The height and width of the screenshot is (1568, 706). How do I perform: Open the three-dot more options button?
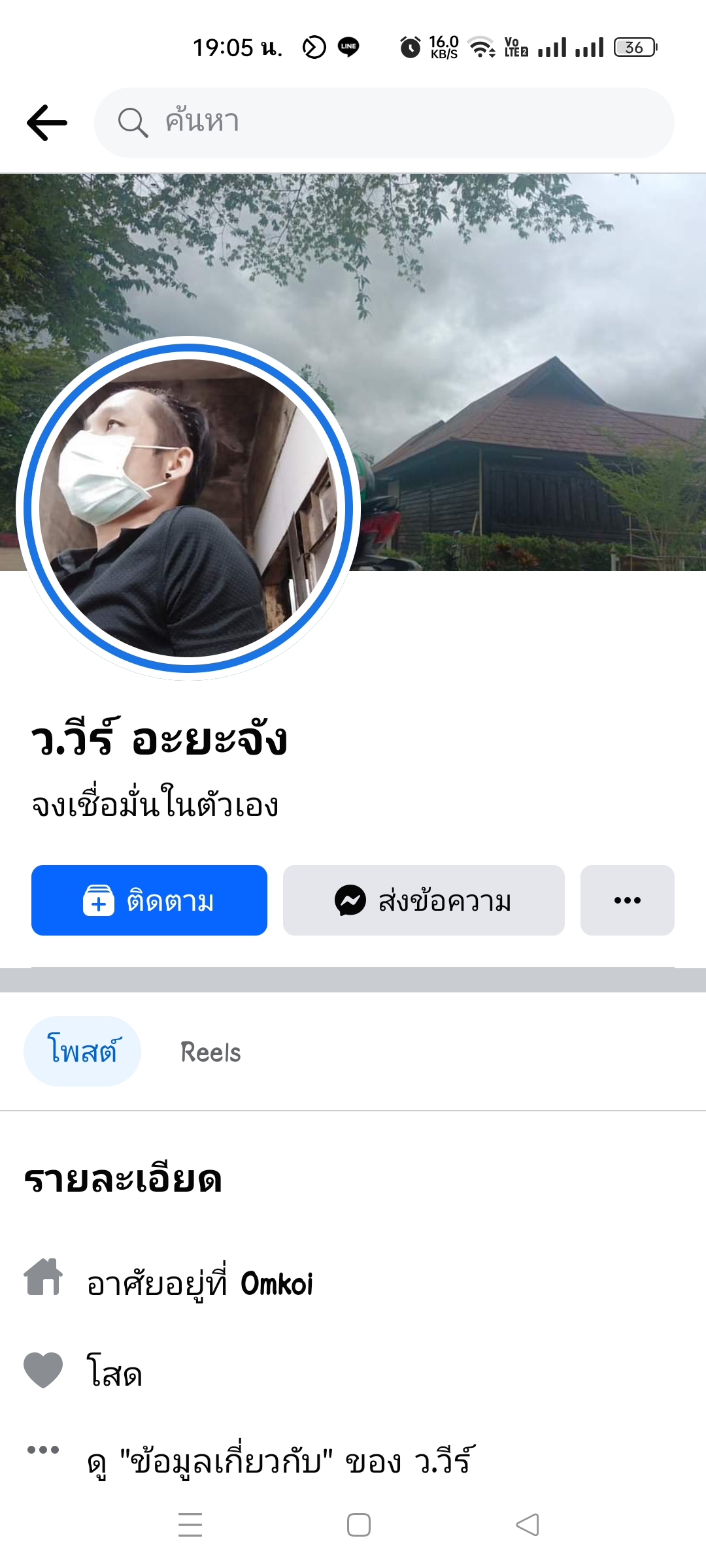click(x=627, y=900)
